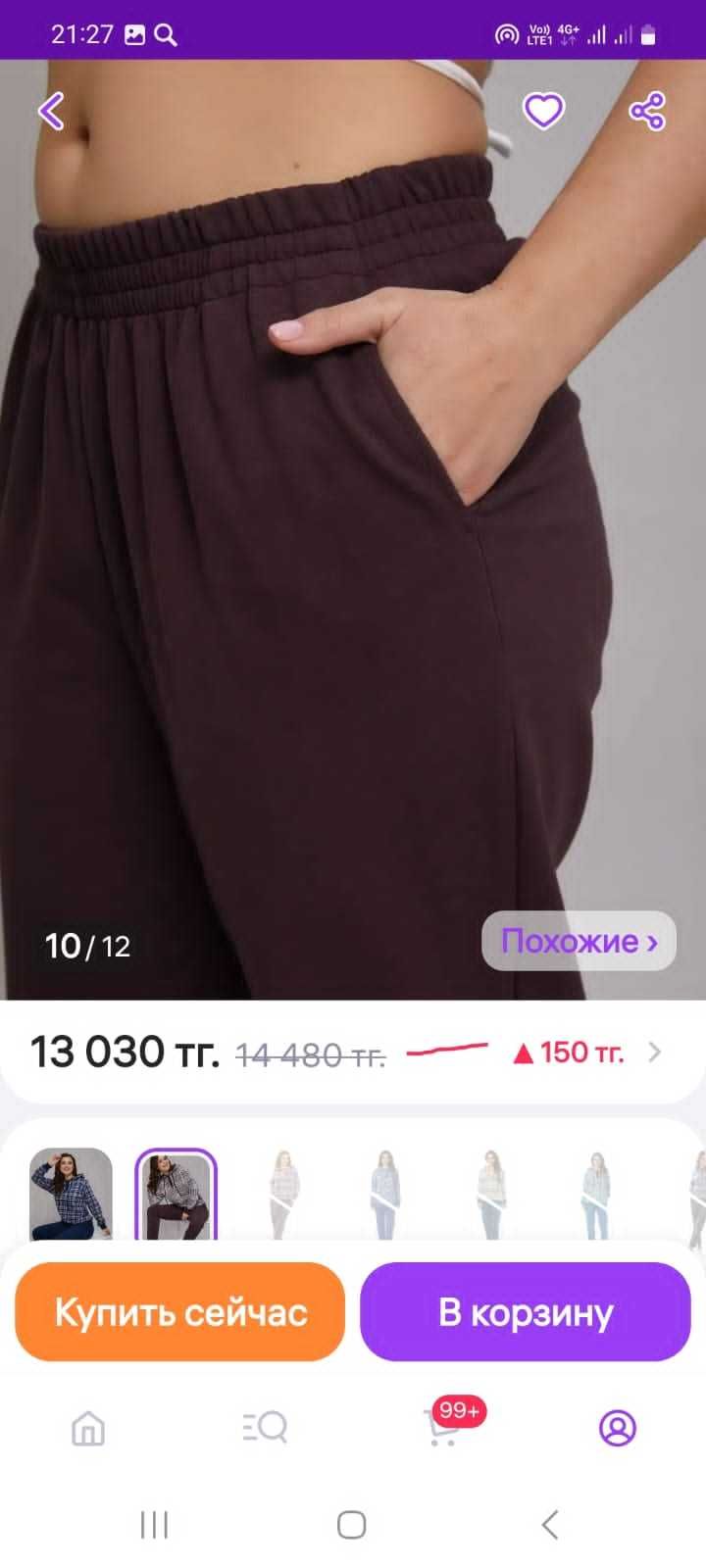
Task: Open the cart tab with 99+ badge
Action: pyautogui.click(x=443, y=1428)
